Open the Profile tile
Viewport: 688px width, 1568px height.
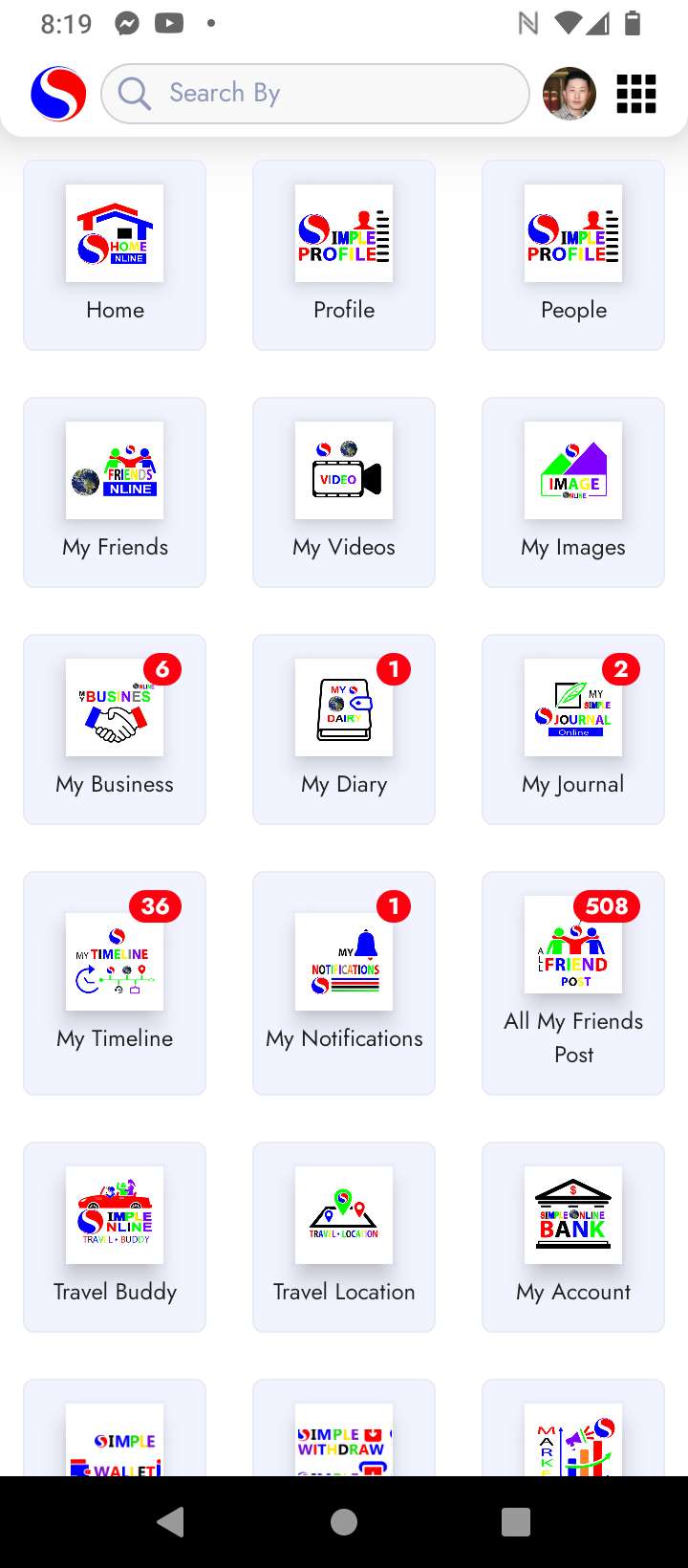pos(344,255)
